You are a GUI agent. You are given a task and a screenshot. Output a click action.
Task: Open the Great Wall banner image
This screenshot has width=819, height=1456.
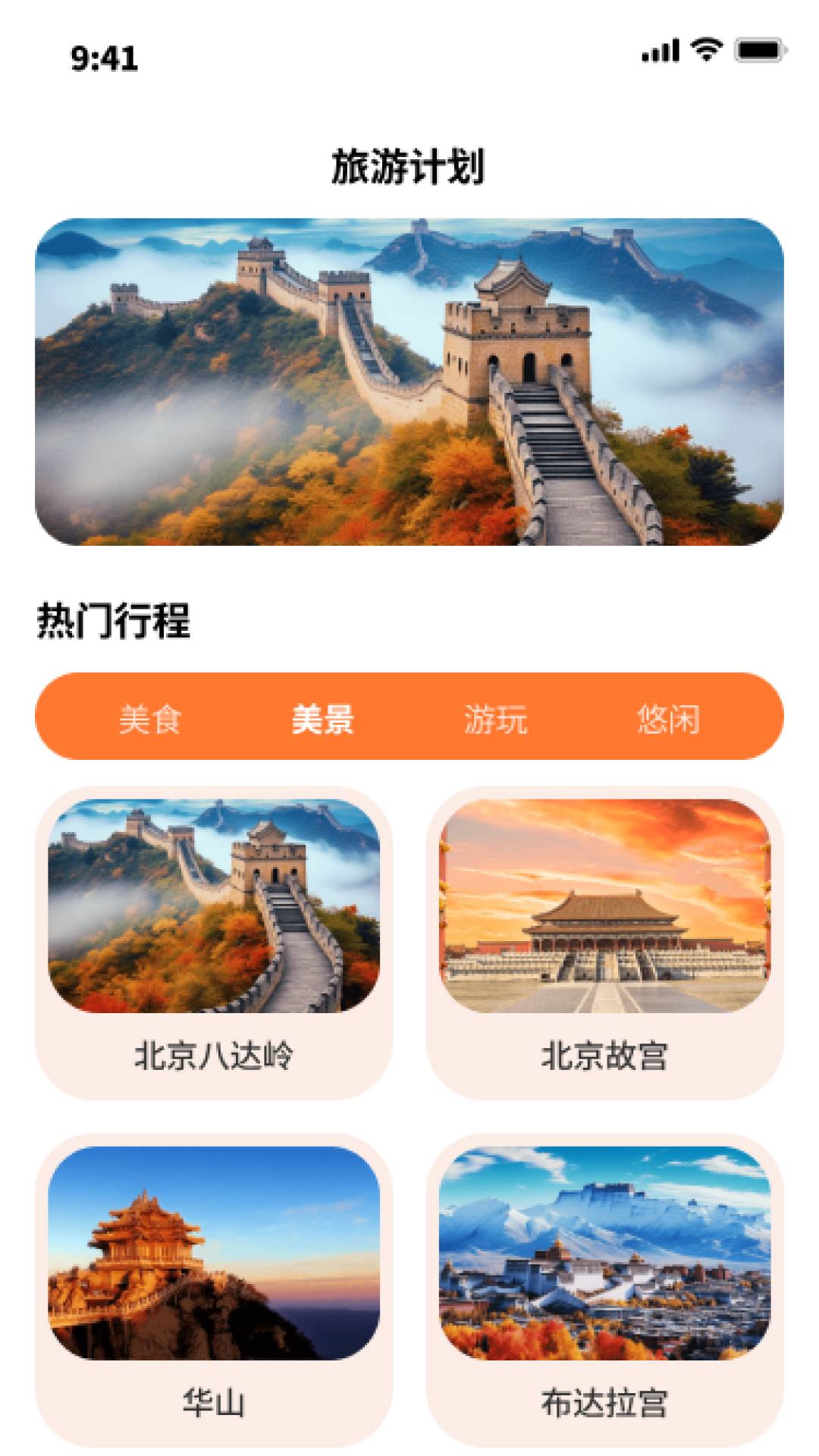point(409,379)
